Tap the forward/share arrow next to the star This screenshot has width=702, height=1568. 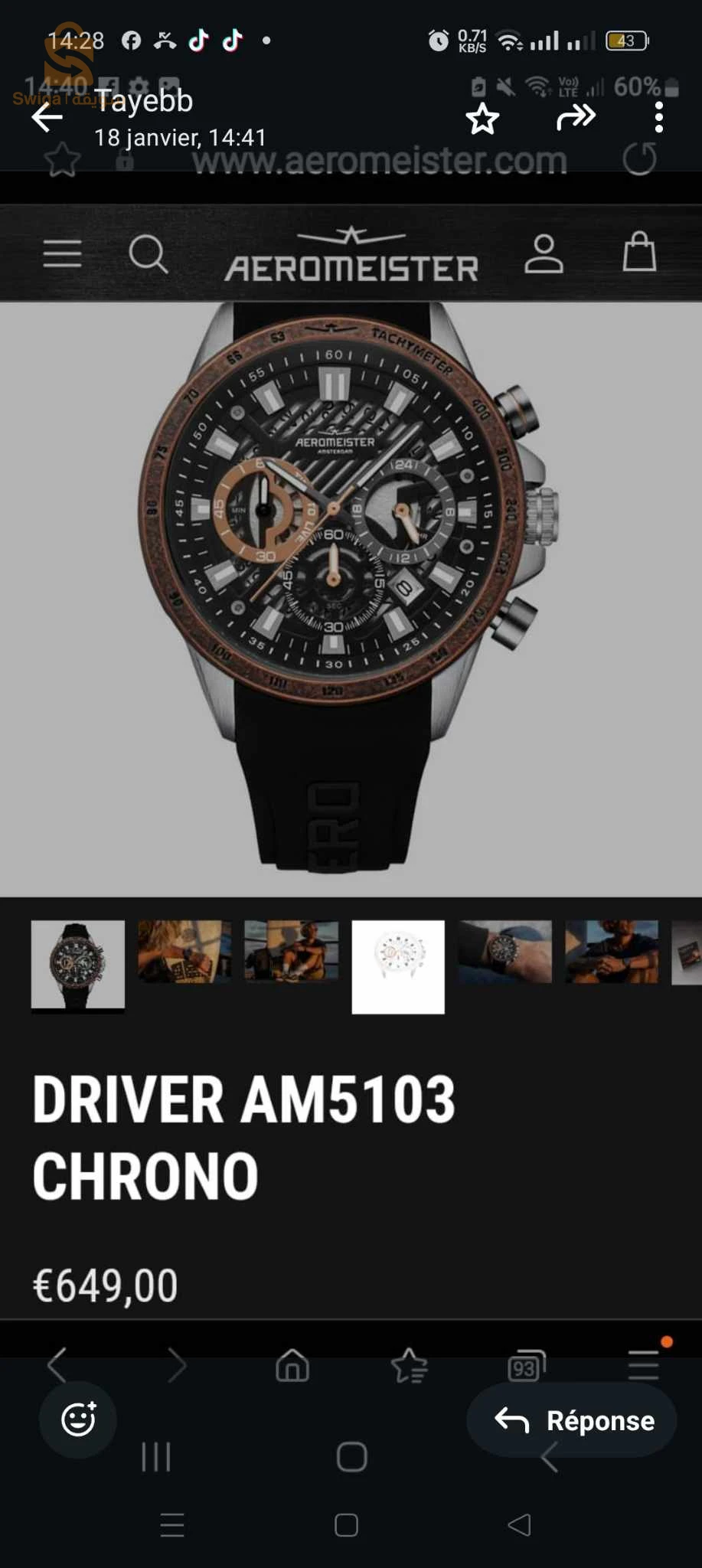point(576,116)
